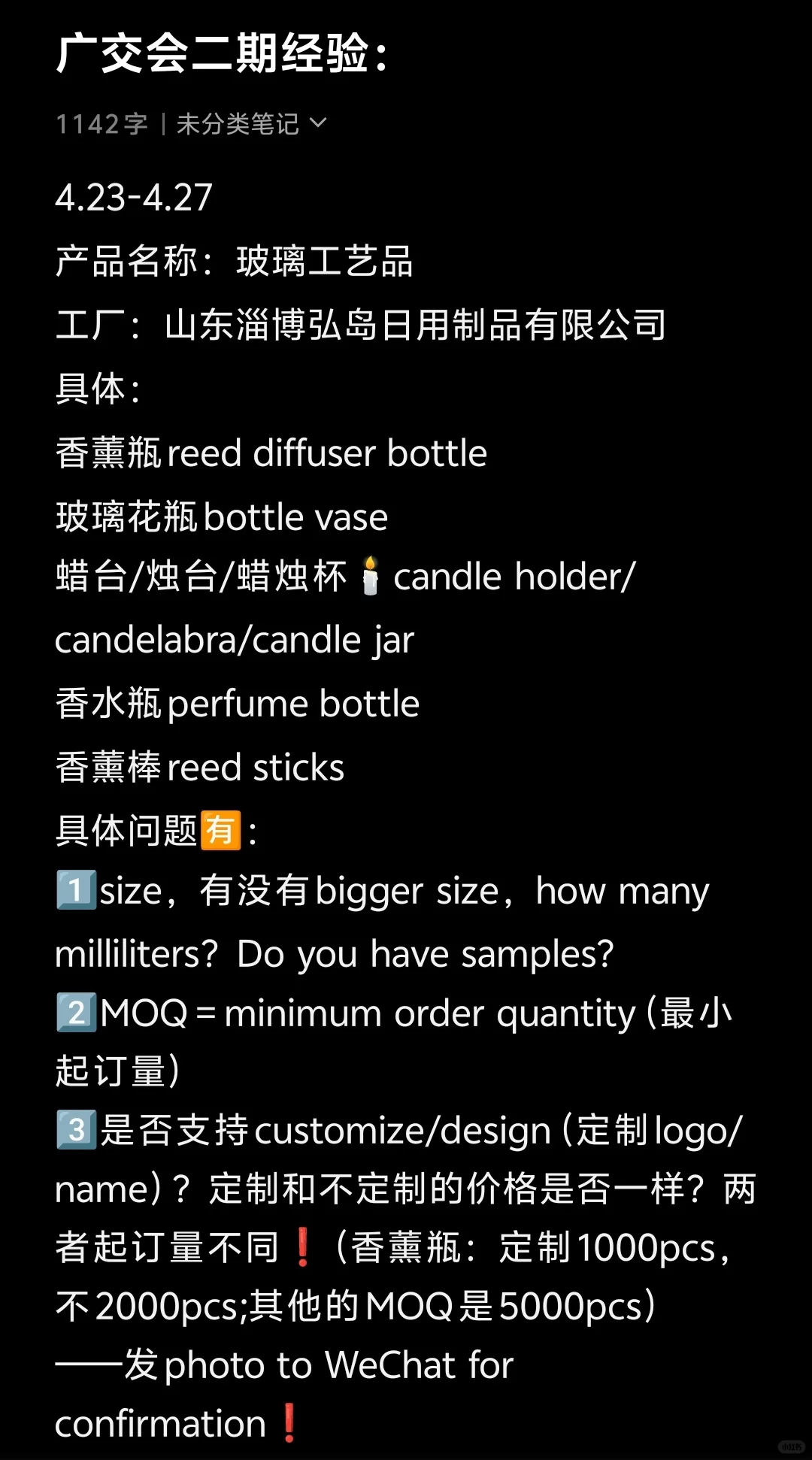Image resolution: width=812 pixels, height=1460 pixels.
Task: Open the 未分类笔记 folder dropdown
Action: tap(251, 124)
